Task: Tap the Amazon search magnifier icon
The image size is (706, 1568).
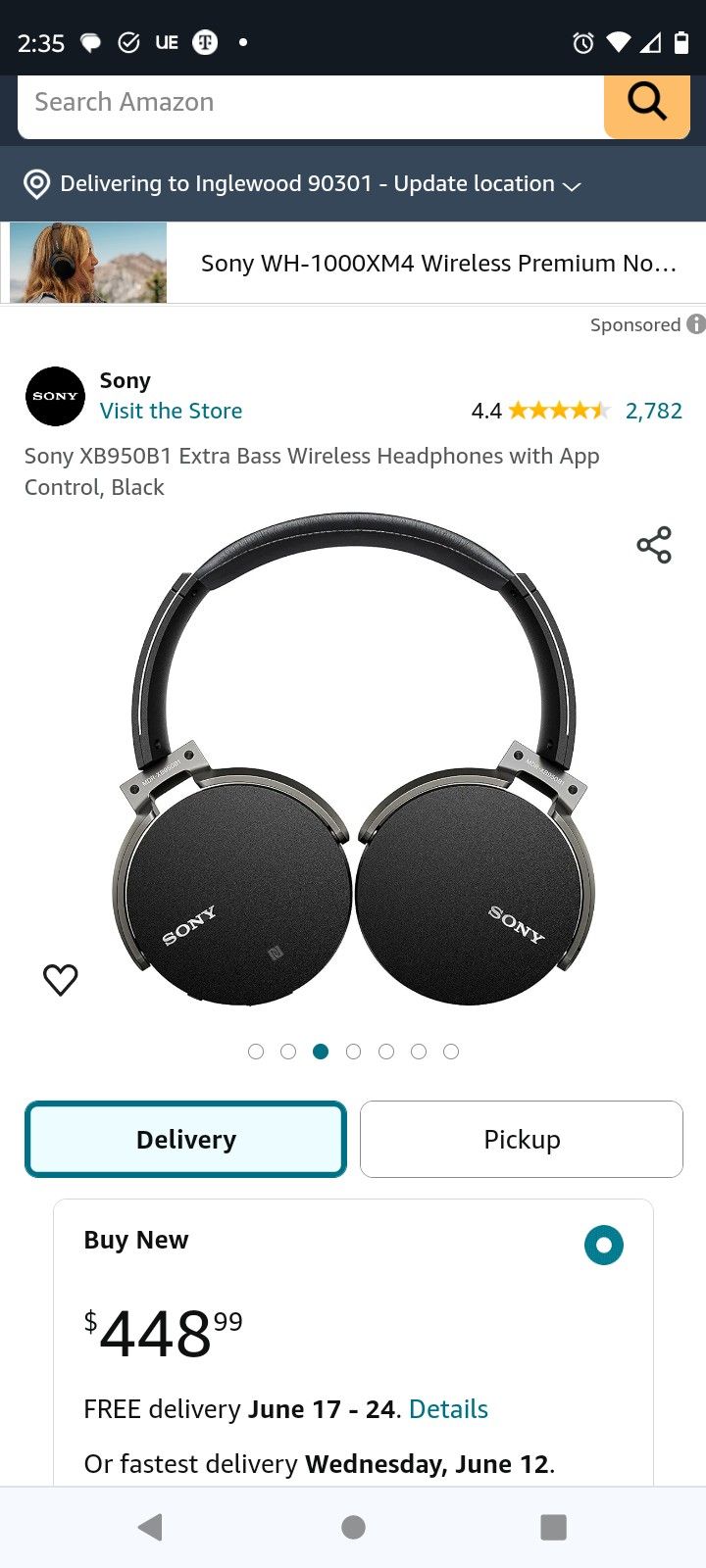Action: [646, 101]
